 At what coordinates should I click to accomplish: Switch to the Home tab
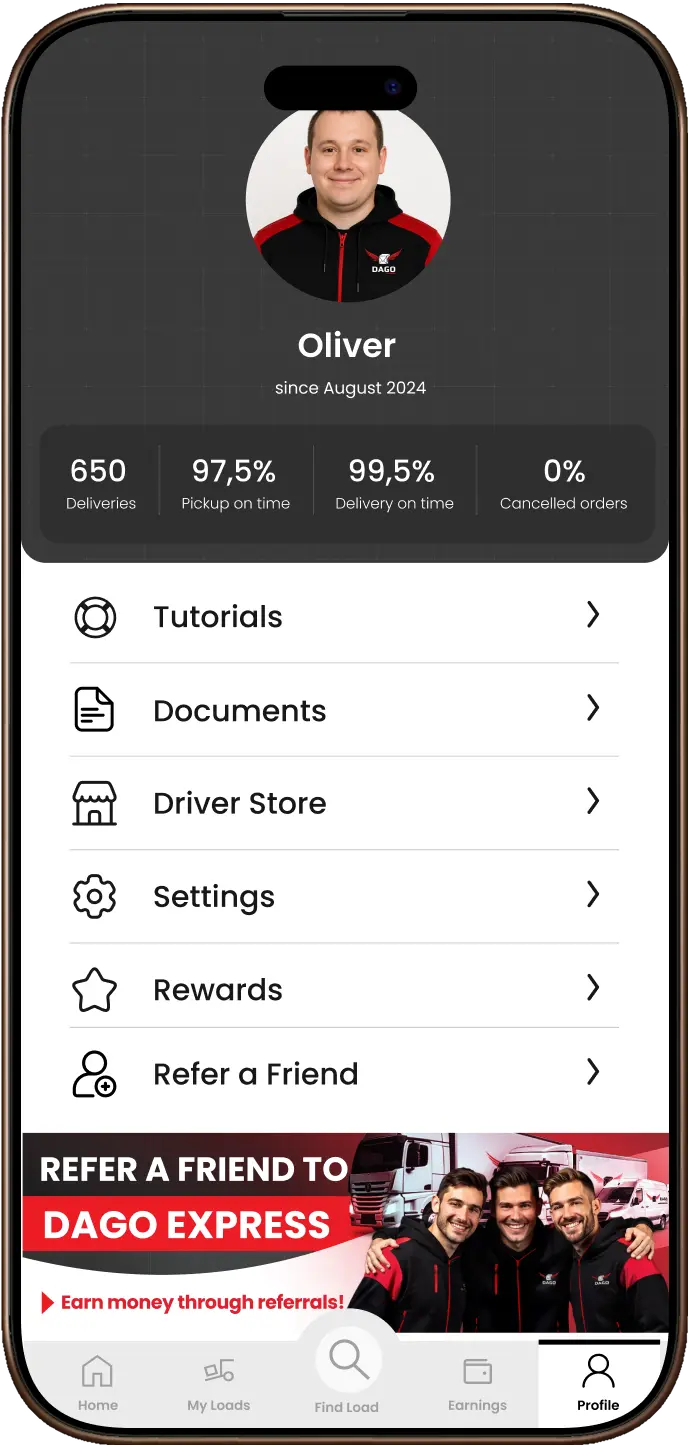98,1384
